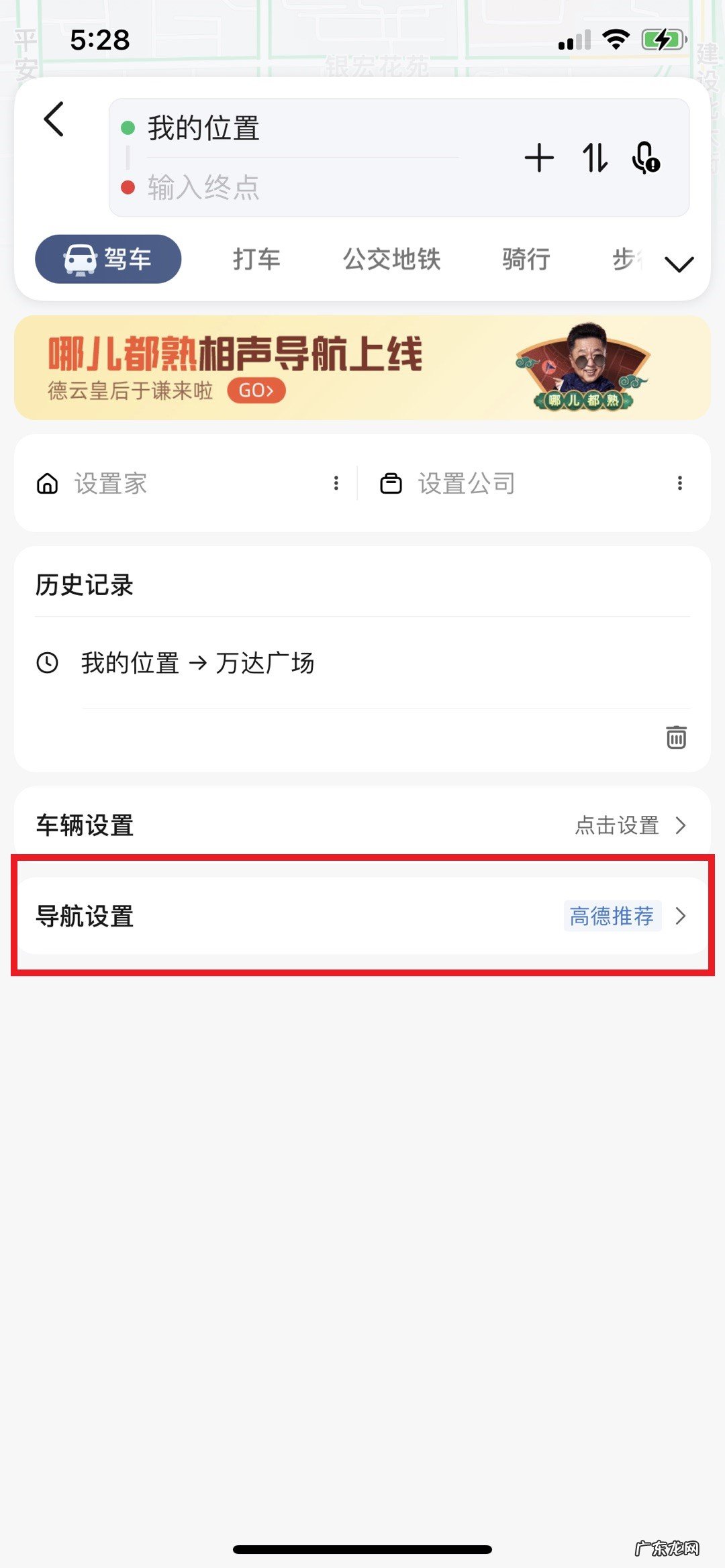Open 车辆设置 via 点击设置
Image resolution: width=725 pixels, height=1568 pixels.
click(x=618, y=826)
